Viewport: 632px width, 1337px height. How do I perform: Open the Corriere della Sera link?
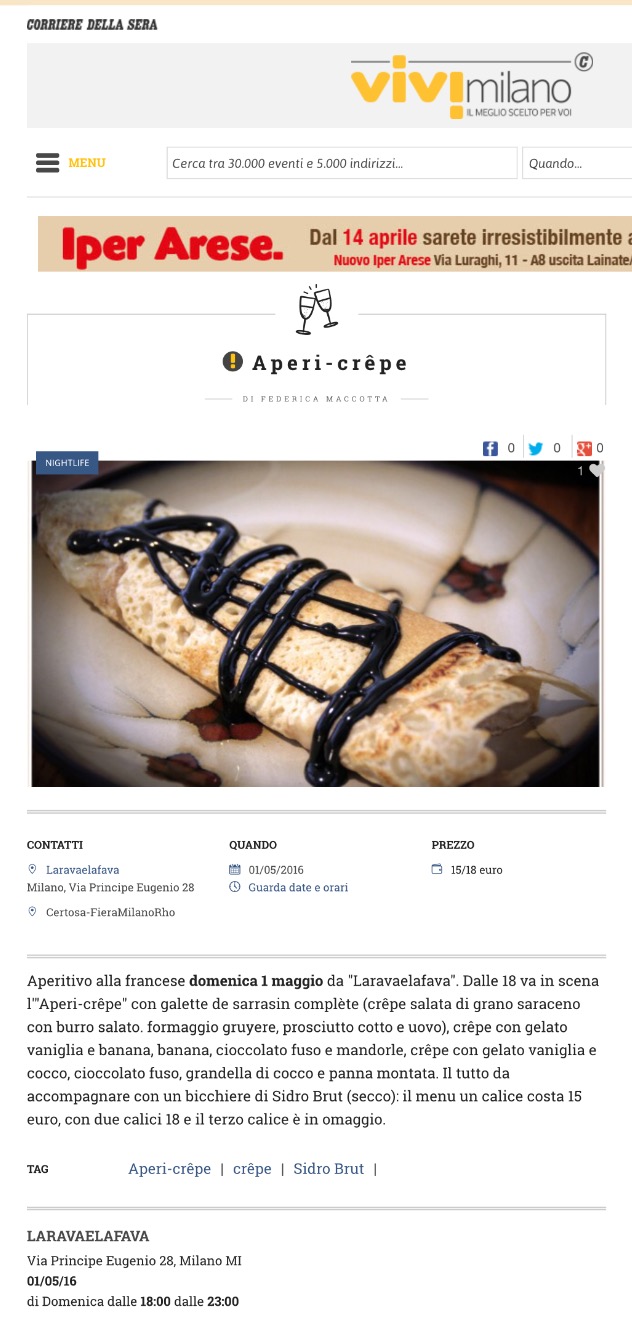pyautogui.click(x=92, y=25)
